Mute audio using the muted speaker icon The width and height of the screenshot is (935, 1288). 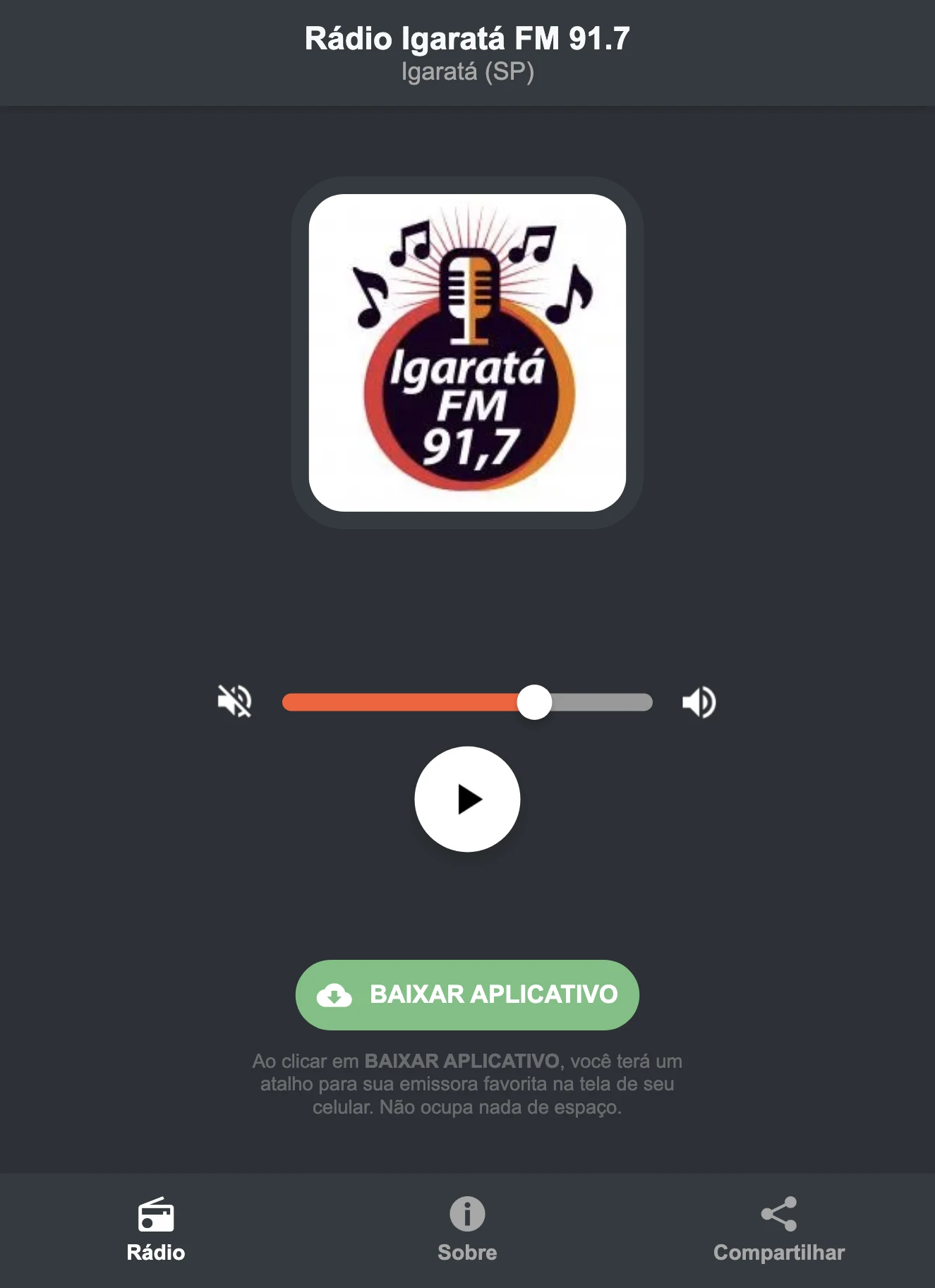point(236,701)
